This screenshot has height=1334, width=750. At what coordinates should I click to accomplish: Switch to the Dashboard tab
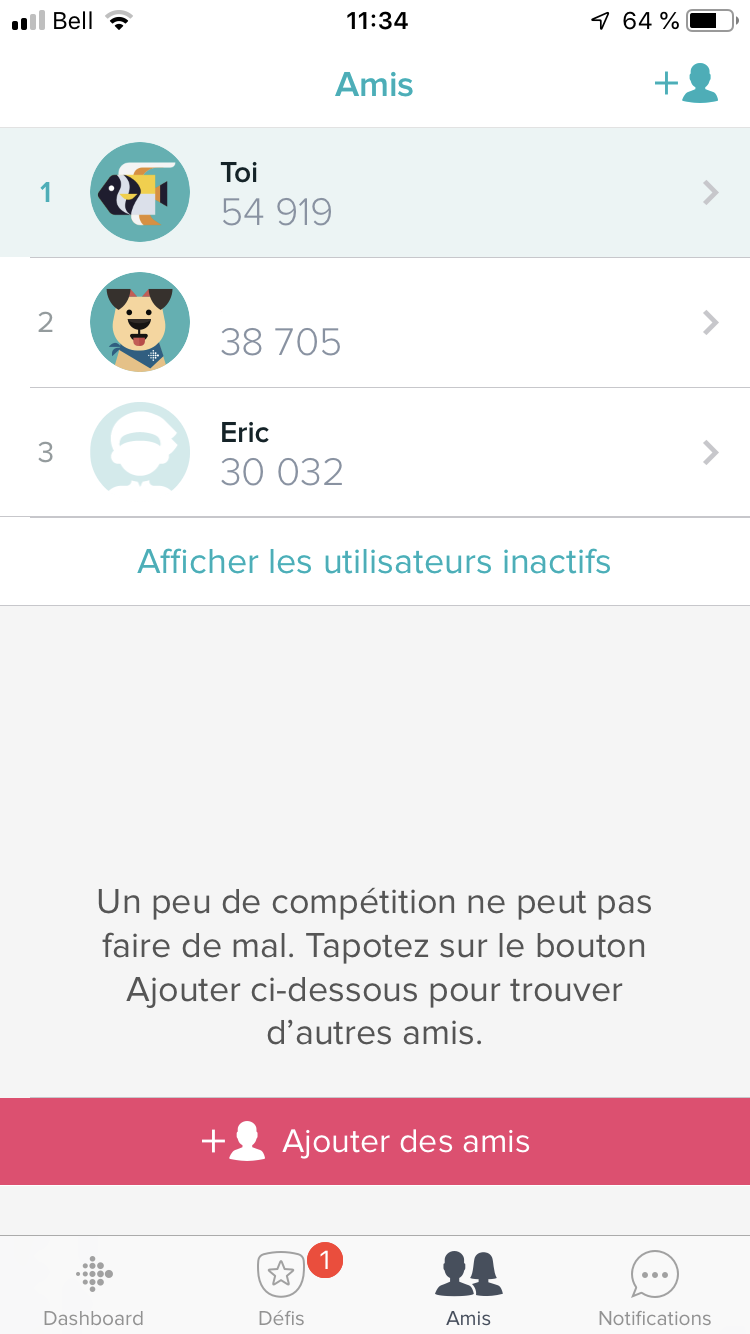coord(94,1288)
